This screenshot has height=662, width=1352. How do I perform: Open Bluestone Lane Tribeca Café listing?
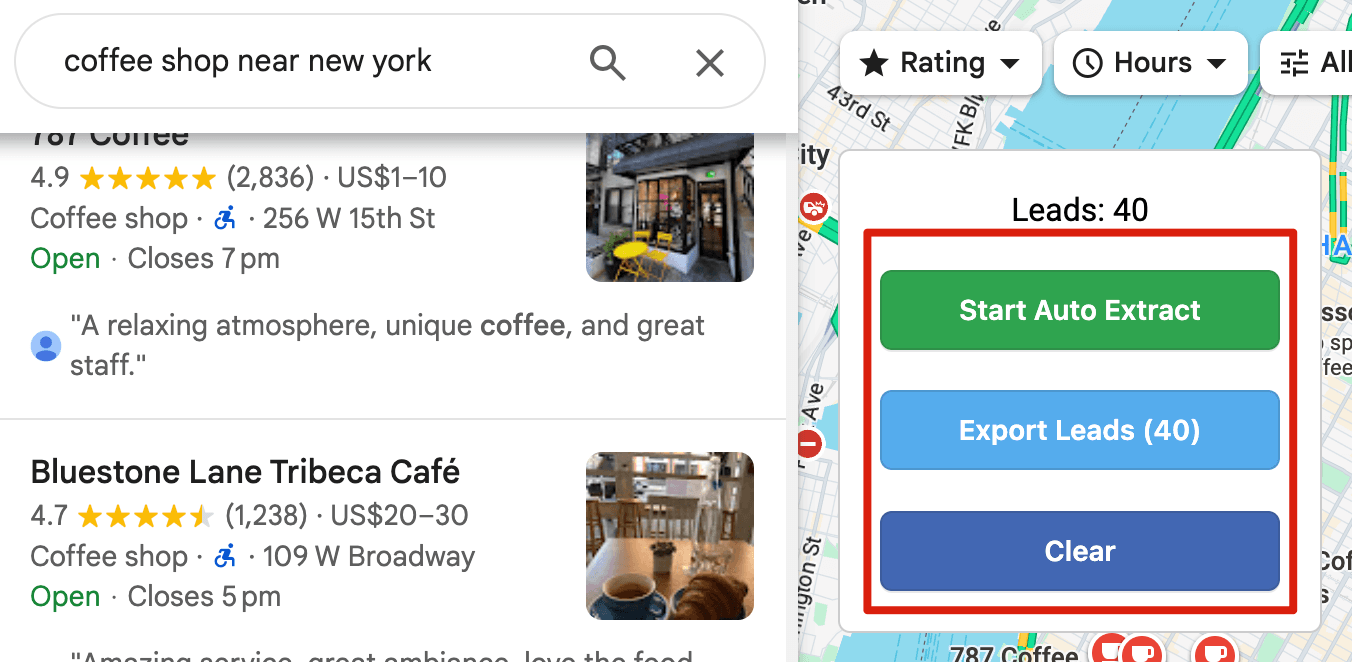point(245,471)
